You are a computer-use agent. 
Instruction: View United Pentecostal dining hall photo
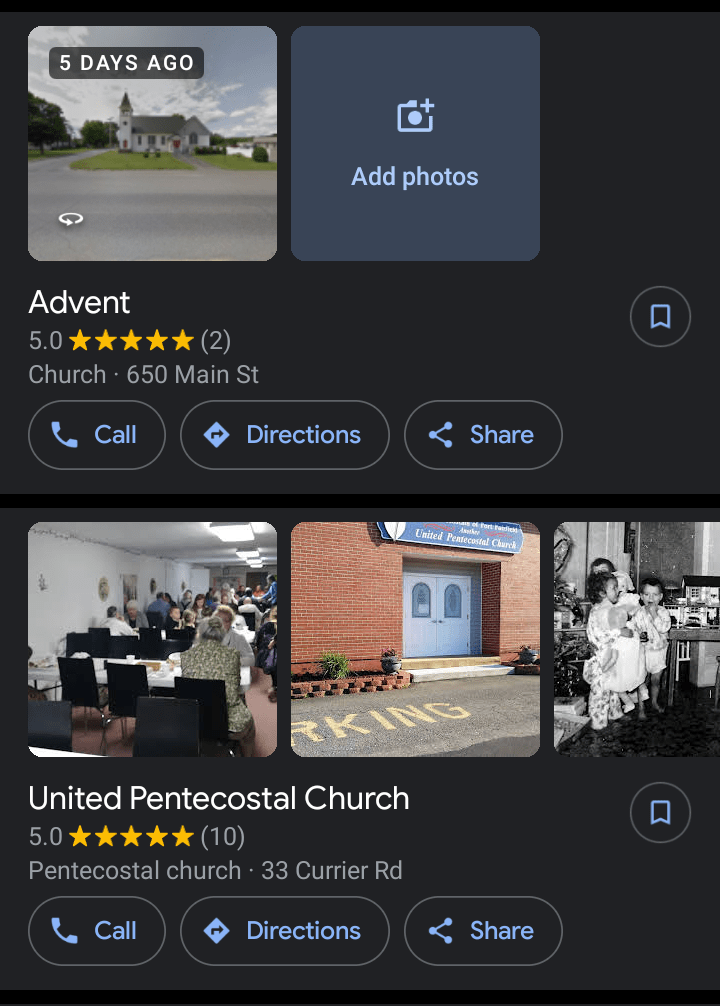click(x=152, y=639)
